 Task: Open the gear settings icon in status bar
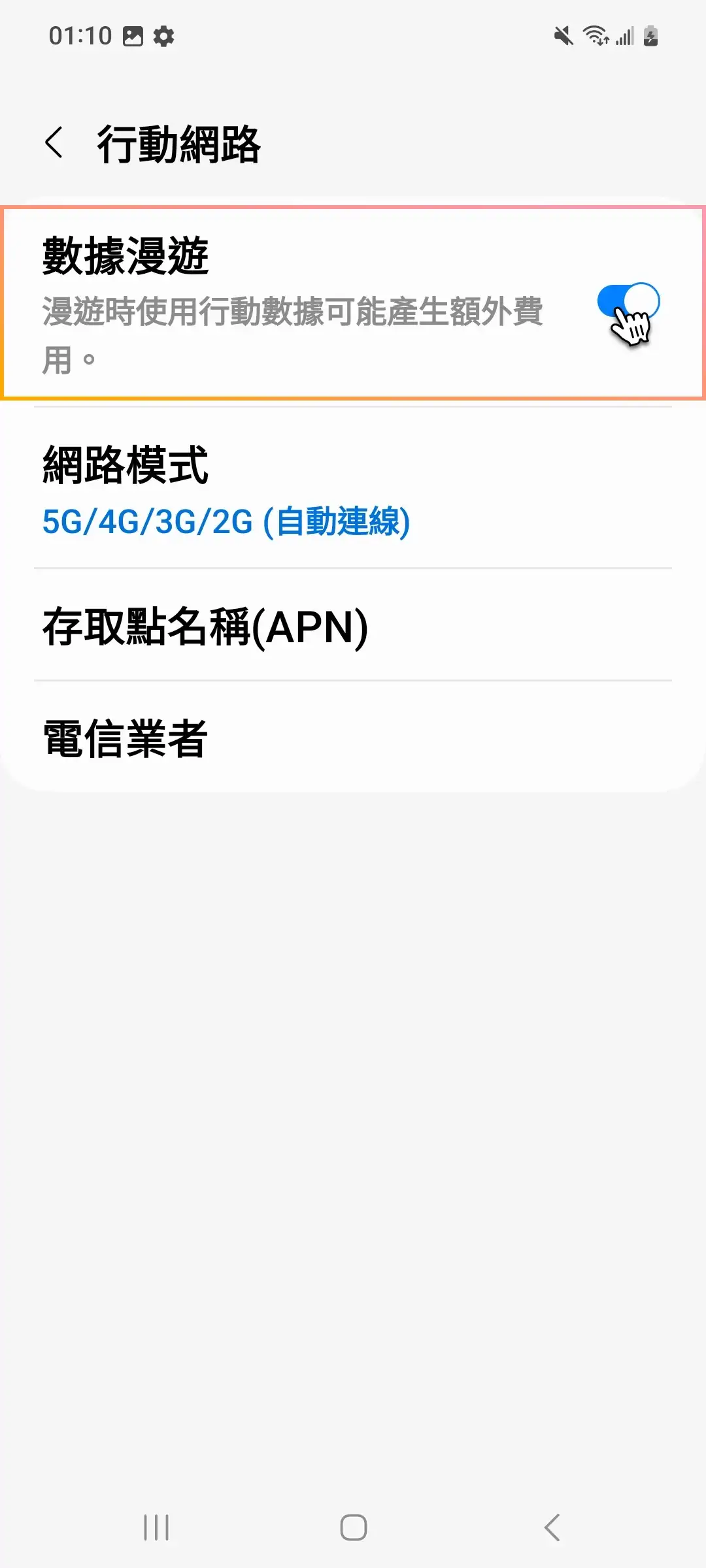tap(162, 37)
